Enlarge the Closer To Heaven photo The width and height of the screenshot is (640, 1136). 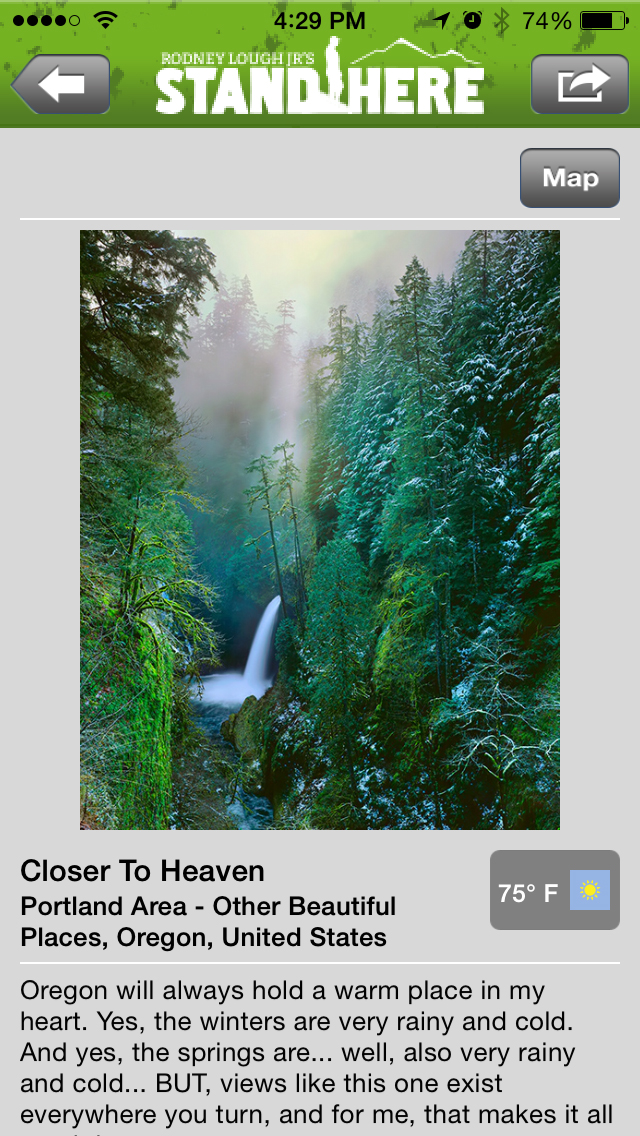coord(320,529)
